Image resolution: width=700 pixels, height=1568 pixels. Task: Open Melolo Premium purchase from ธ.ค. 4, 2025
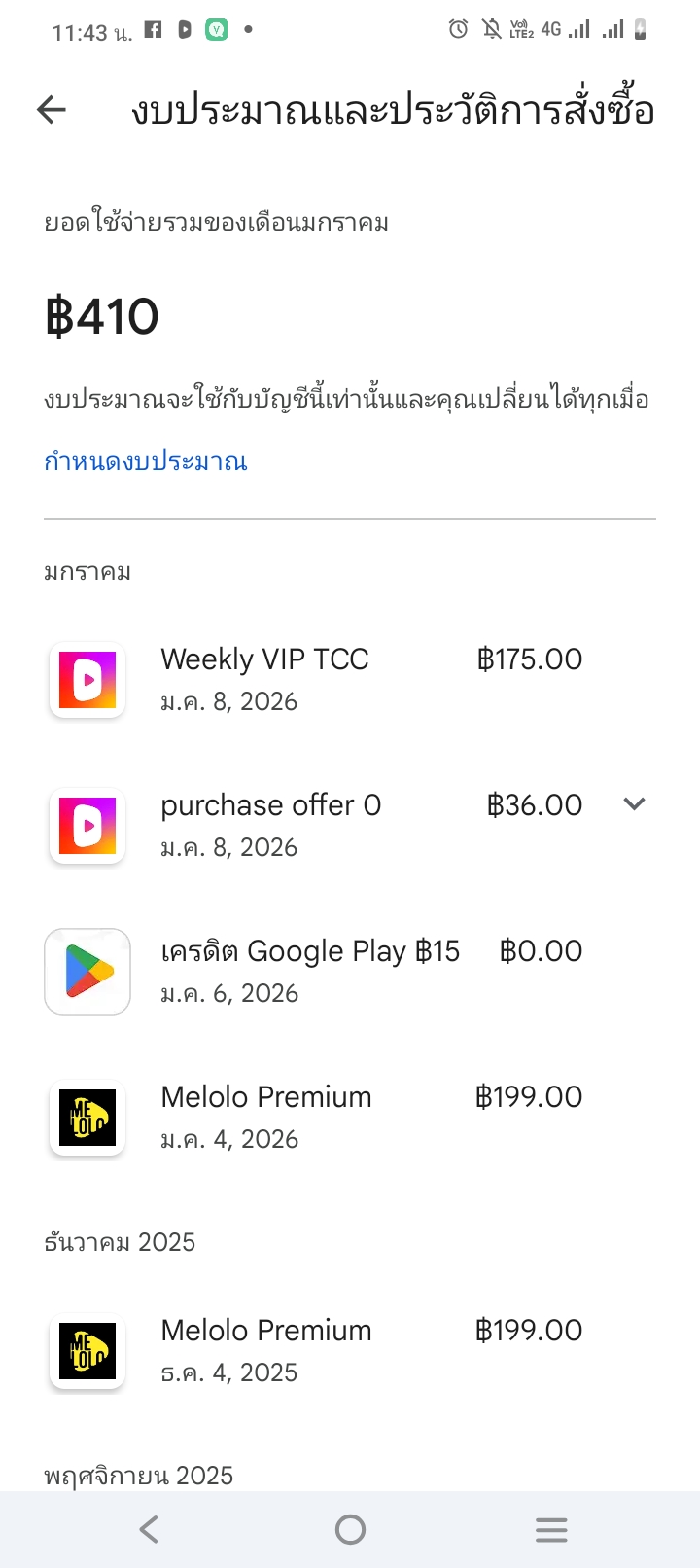point(350,1351)
